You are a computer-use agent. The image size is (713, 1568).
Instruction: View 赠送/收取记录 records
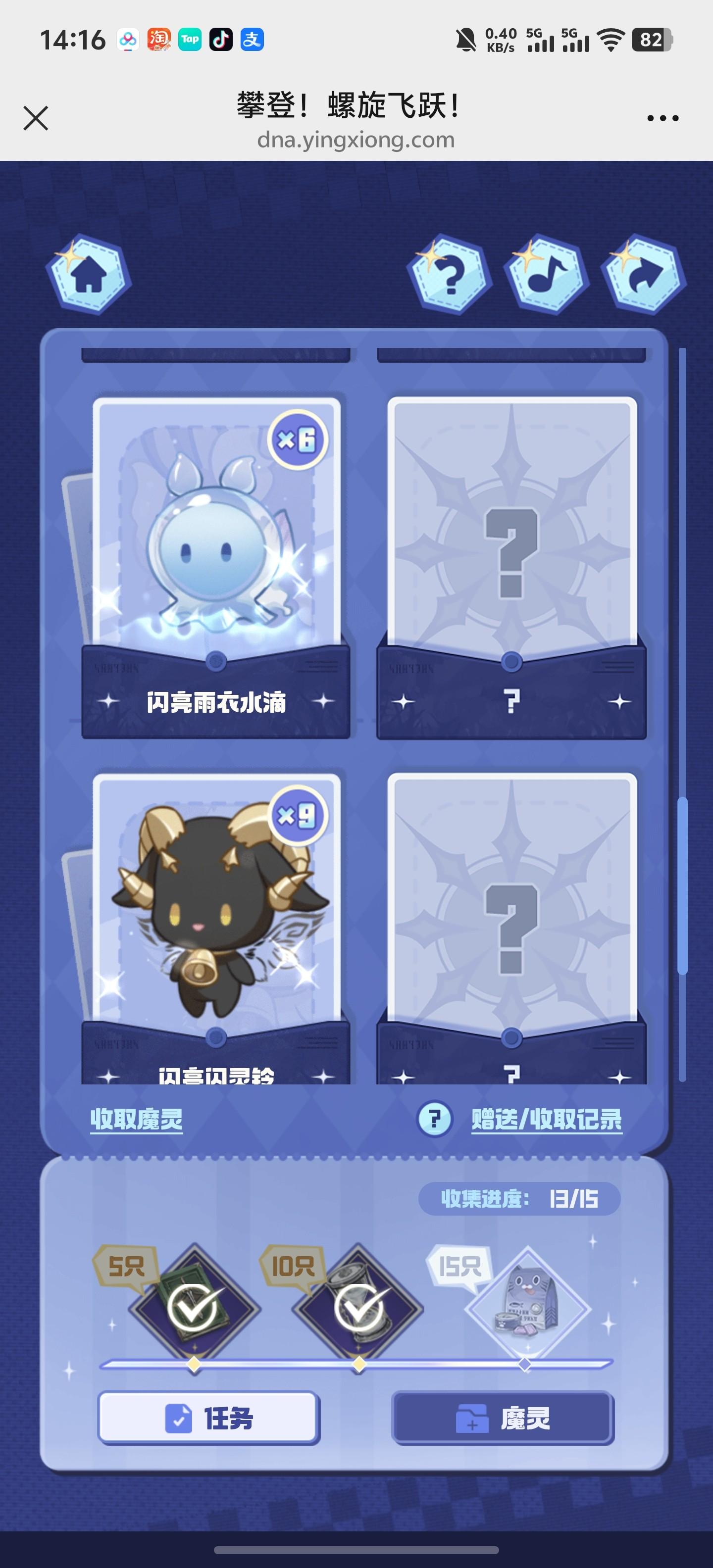[x=546, y=1119]
